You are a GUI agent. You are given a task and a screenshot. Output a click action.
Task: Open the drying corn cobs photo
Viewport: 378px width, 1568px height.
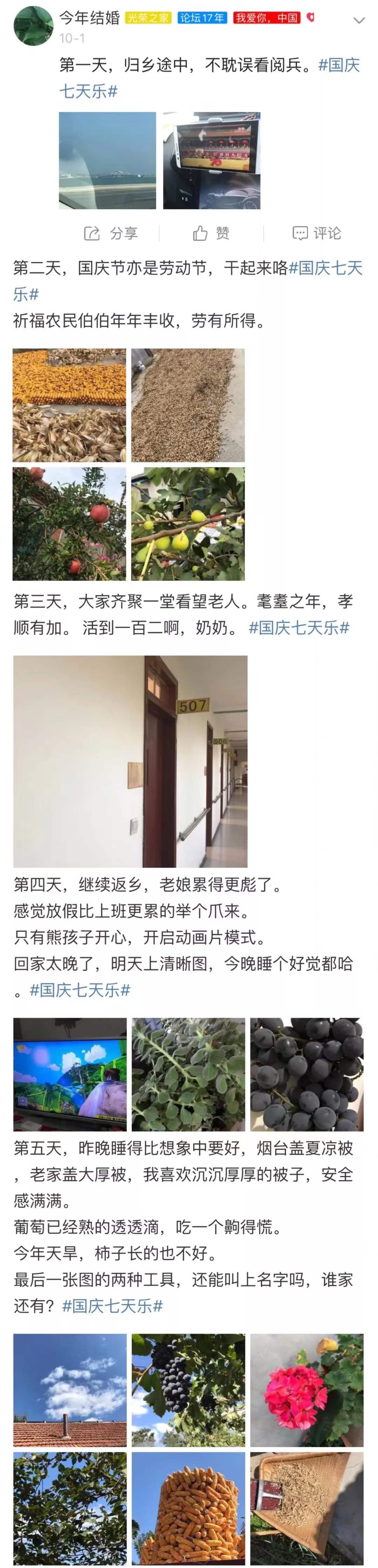pyautogui.click(x=69, y=405)
